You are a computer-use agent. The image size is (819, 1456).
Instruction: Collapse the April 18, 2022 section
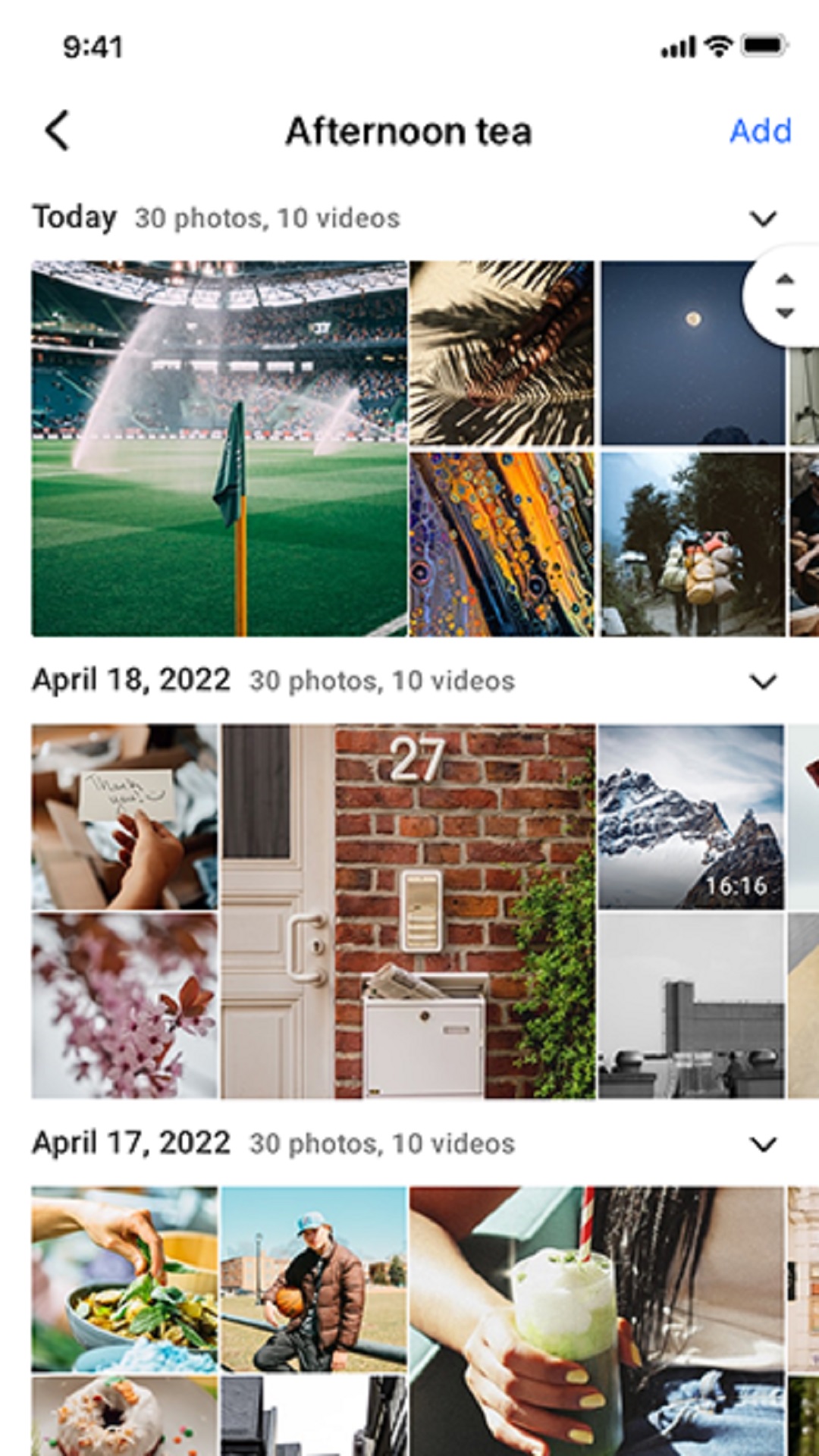[763, 681]
